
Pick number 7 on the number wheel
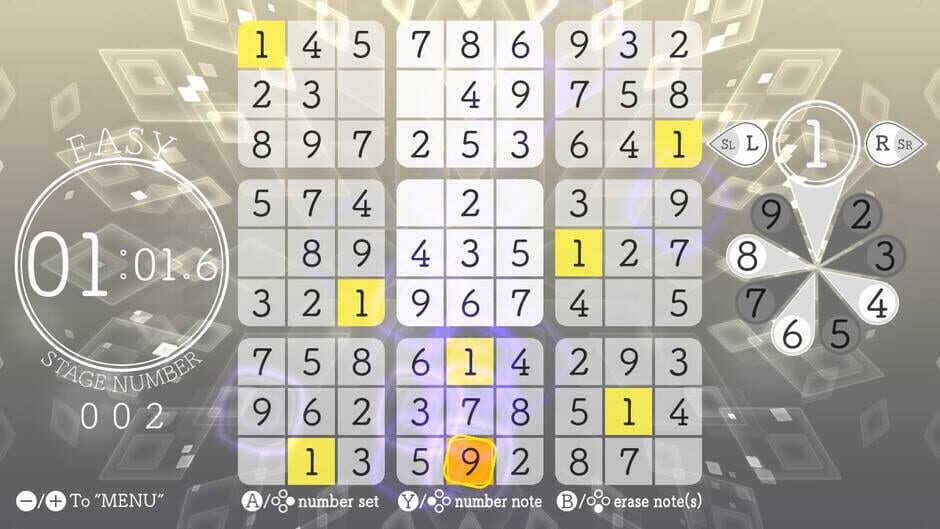pyautogui.click(x=757, y=300)
